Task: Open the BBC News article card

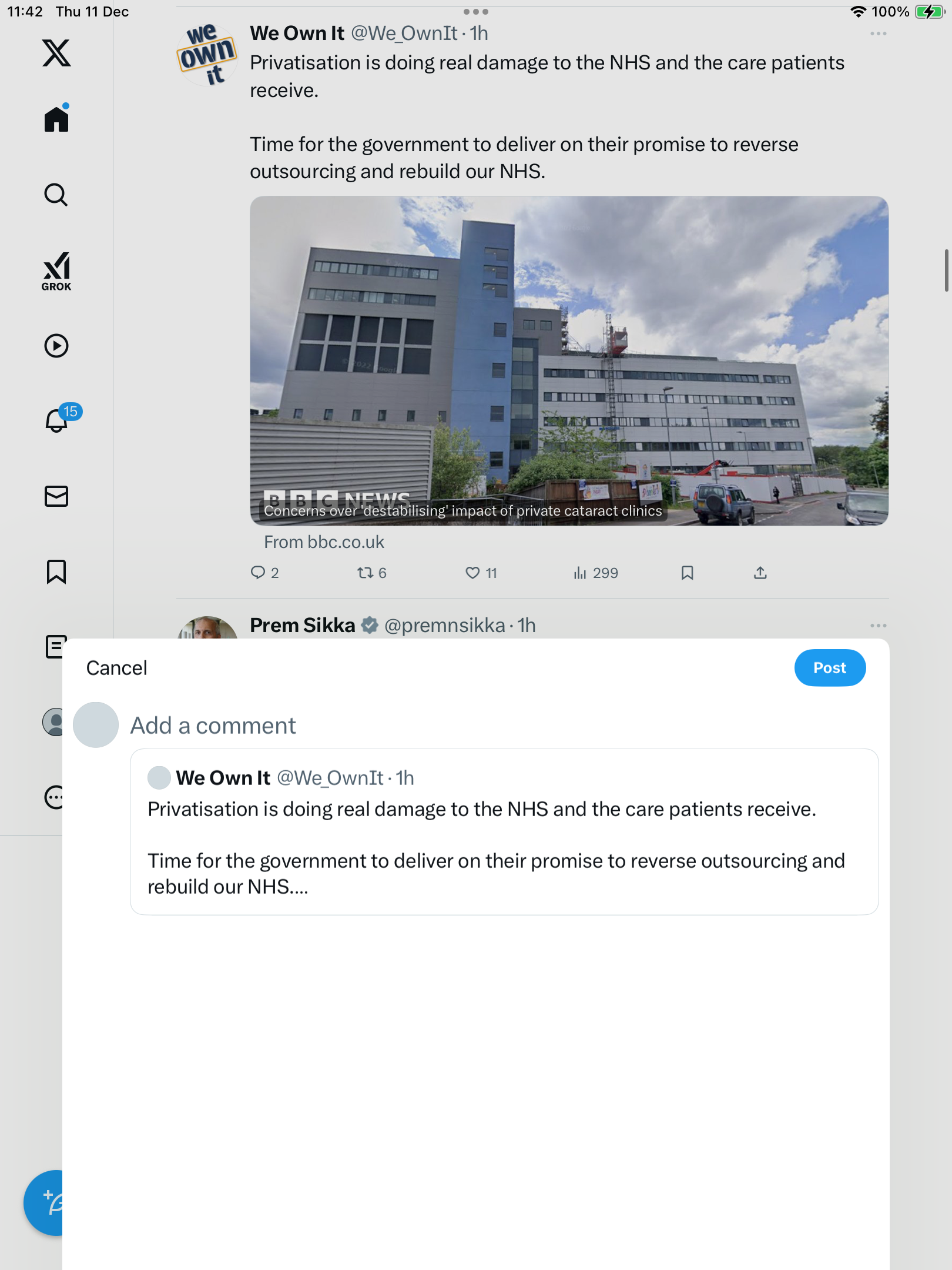Action: click(569, 360)
